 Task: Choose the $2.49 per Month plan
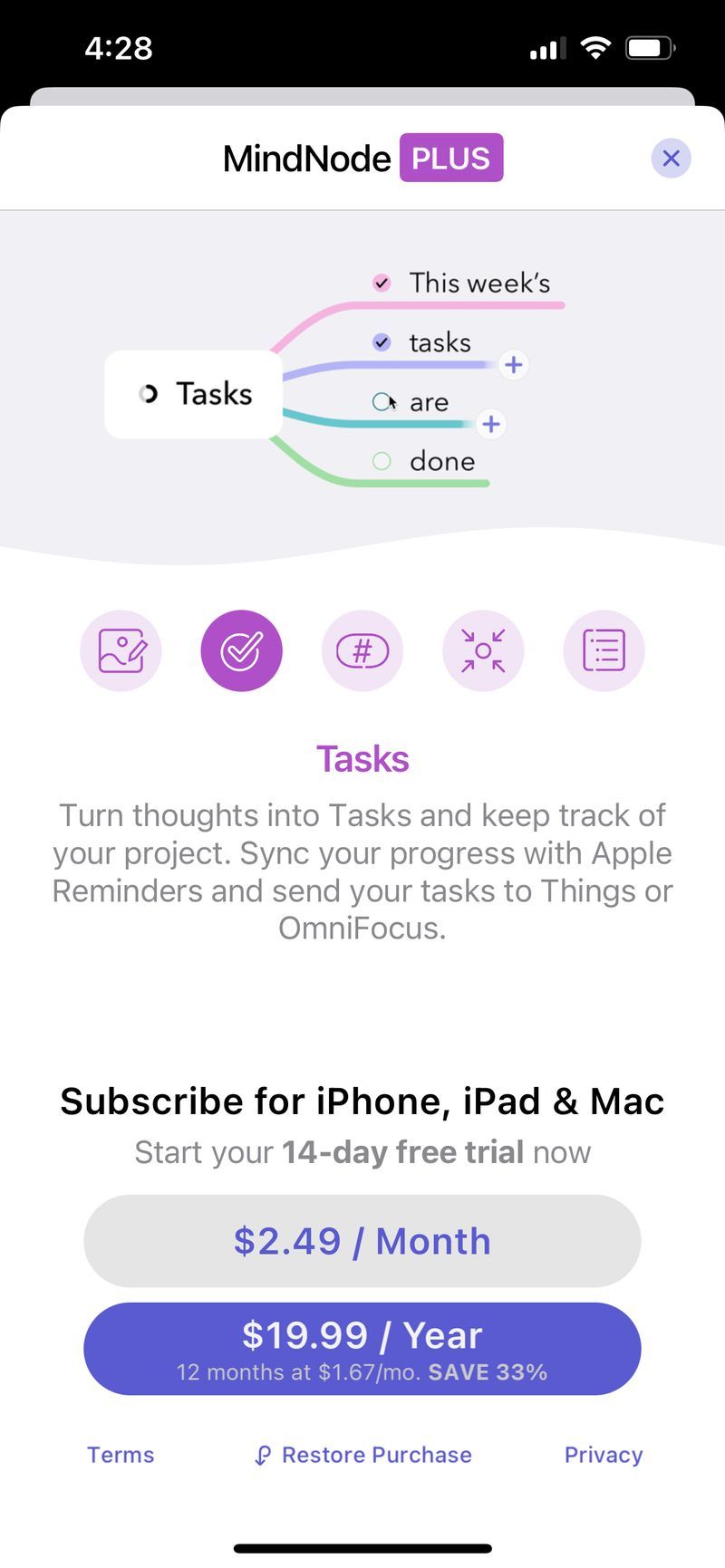pyautogui.click(x=362, y=1241)
